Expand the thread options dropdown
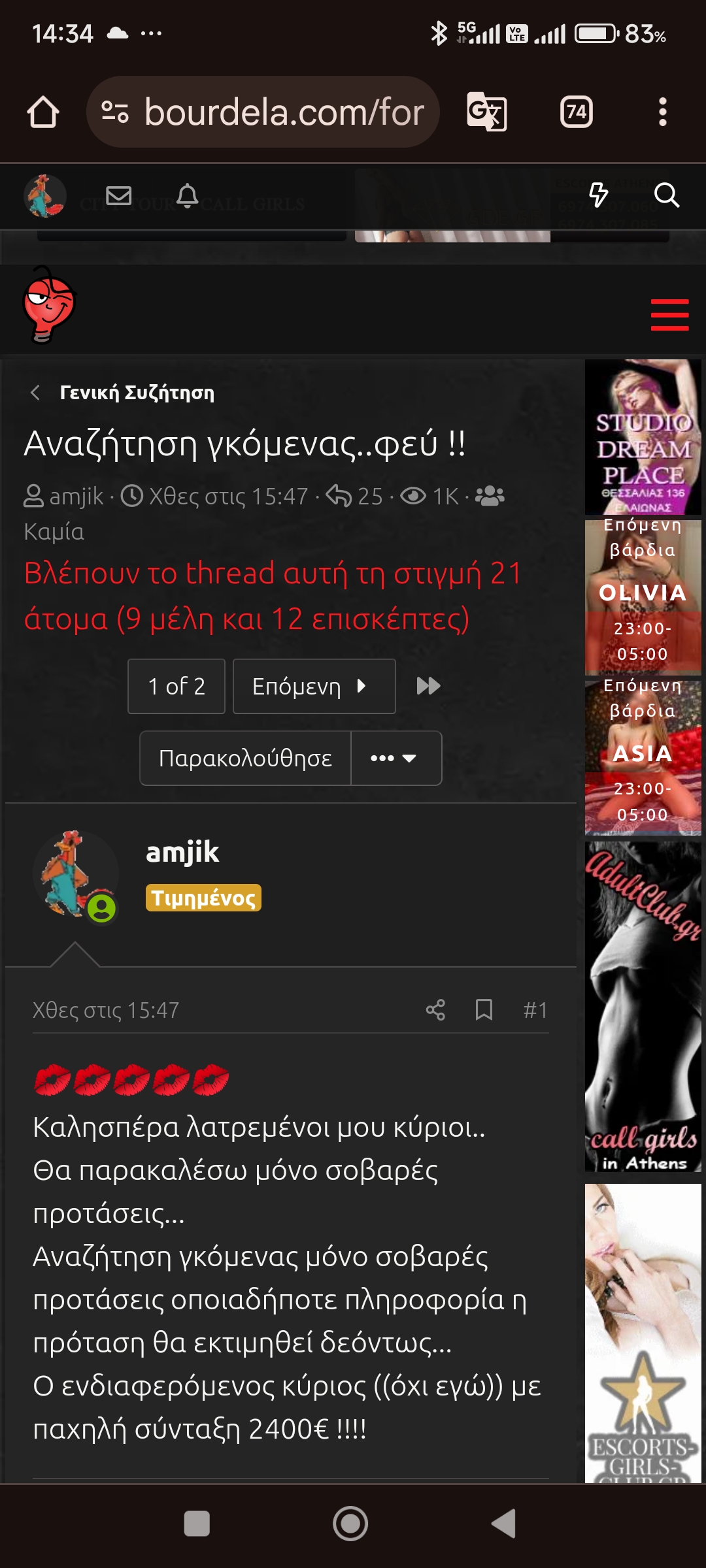The width and height of the screenshot is (706, 1568). 396,758
